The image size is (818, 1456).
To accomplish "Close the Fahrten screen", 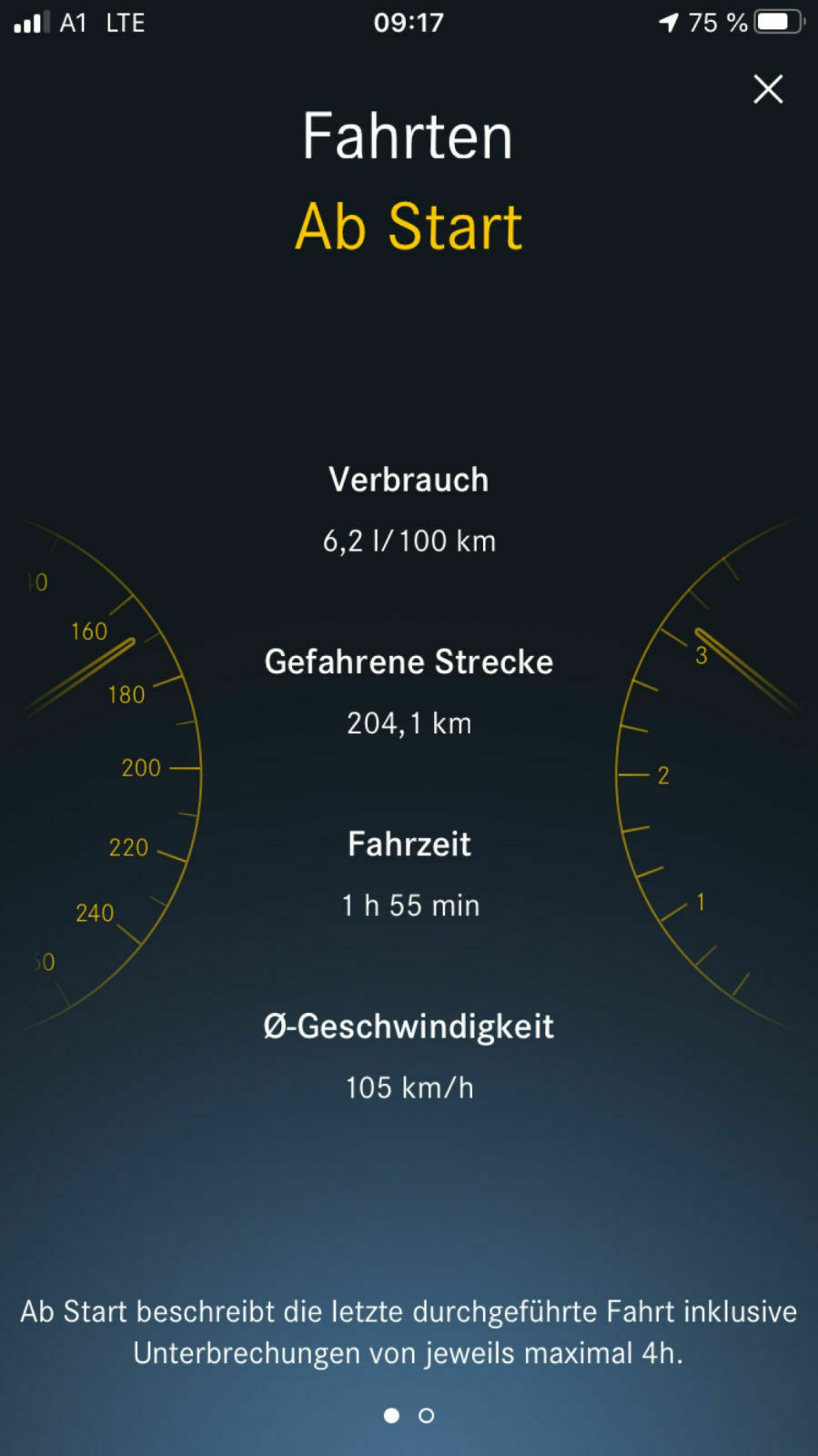I will click(x=768, y=89).
